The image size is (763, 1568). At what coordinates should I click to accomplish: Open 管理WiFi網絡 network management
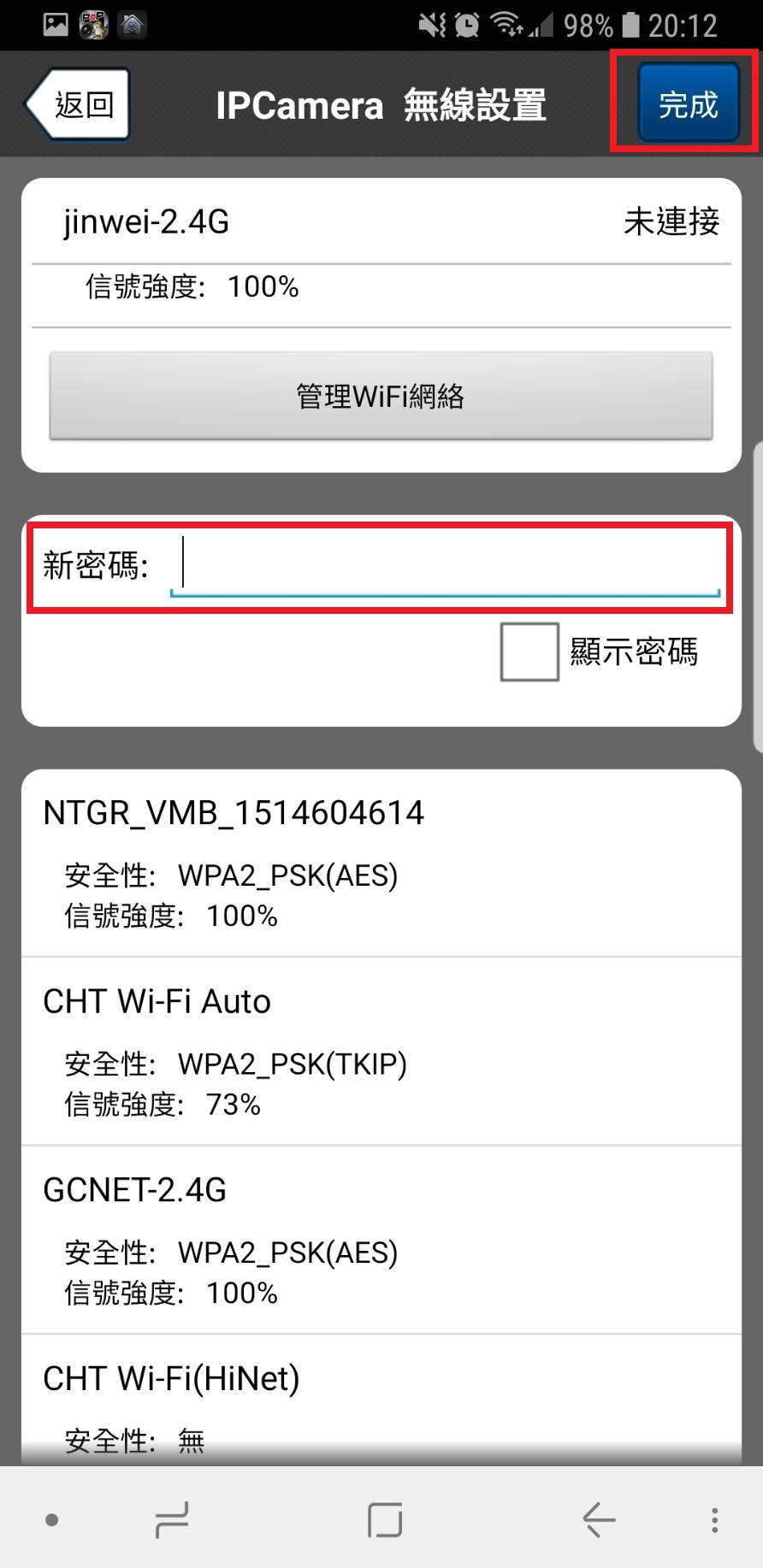tap(381, 397)
